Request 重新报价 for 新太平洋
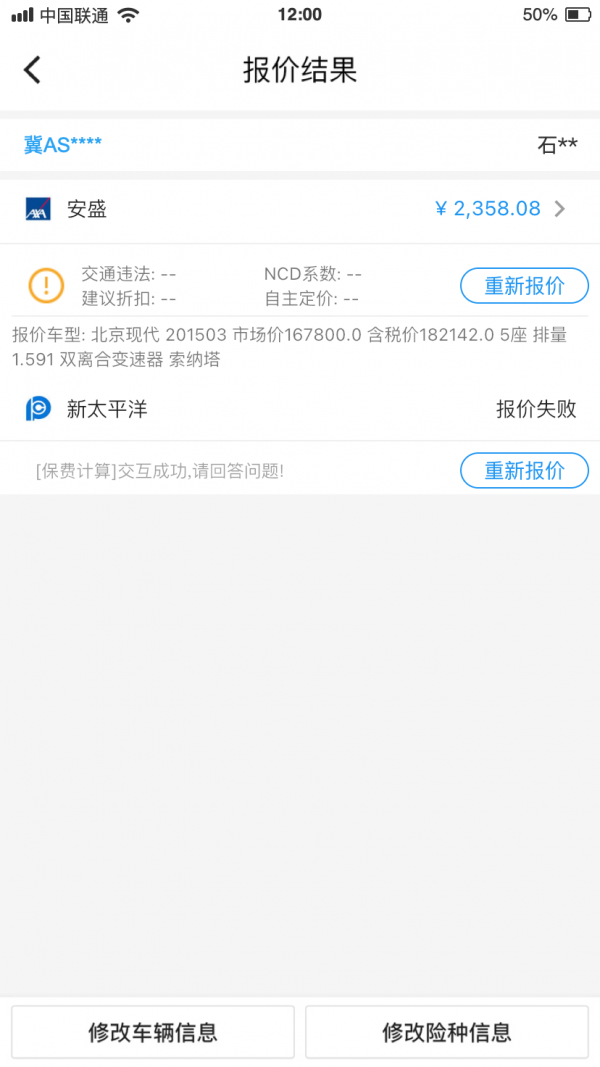 [524, 470]
